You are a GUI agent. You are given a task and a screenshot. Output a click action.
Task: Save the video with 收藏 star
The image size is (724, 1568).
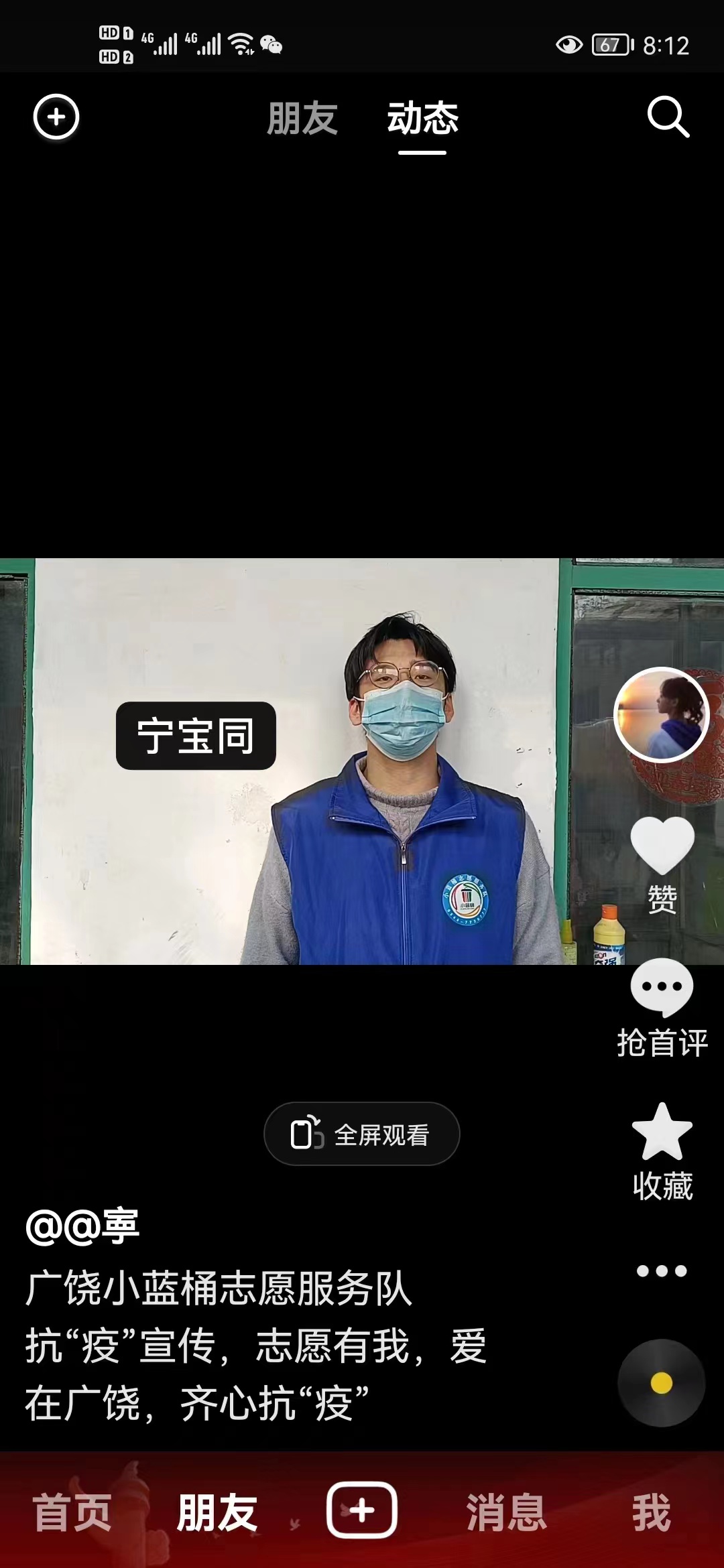[x=662, y=1153]
